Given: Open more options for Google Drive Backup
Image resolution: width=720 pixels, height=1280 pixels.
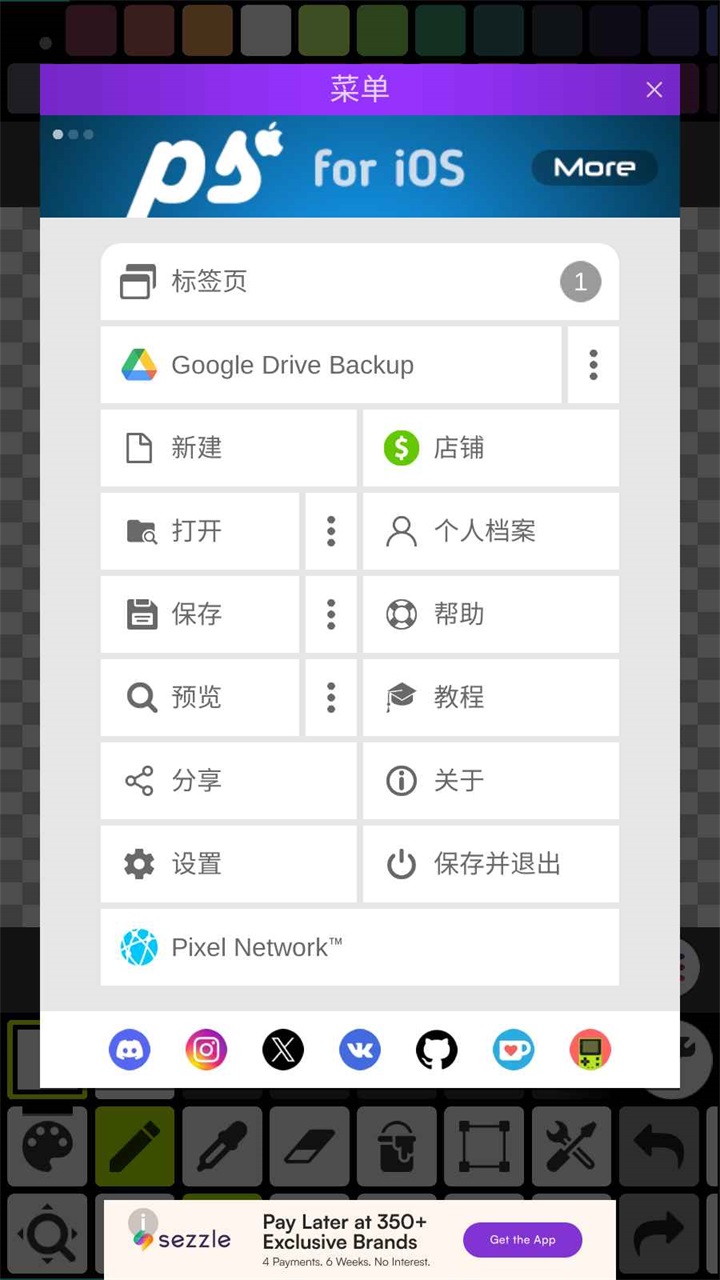Looking at the screenshot, I should click(593, 365).
